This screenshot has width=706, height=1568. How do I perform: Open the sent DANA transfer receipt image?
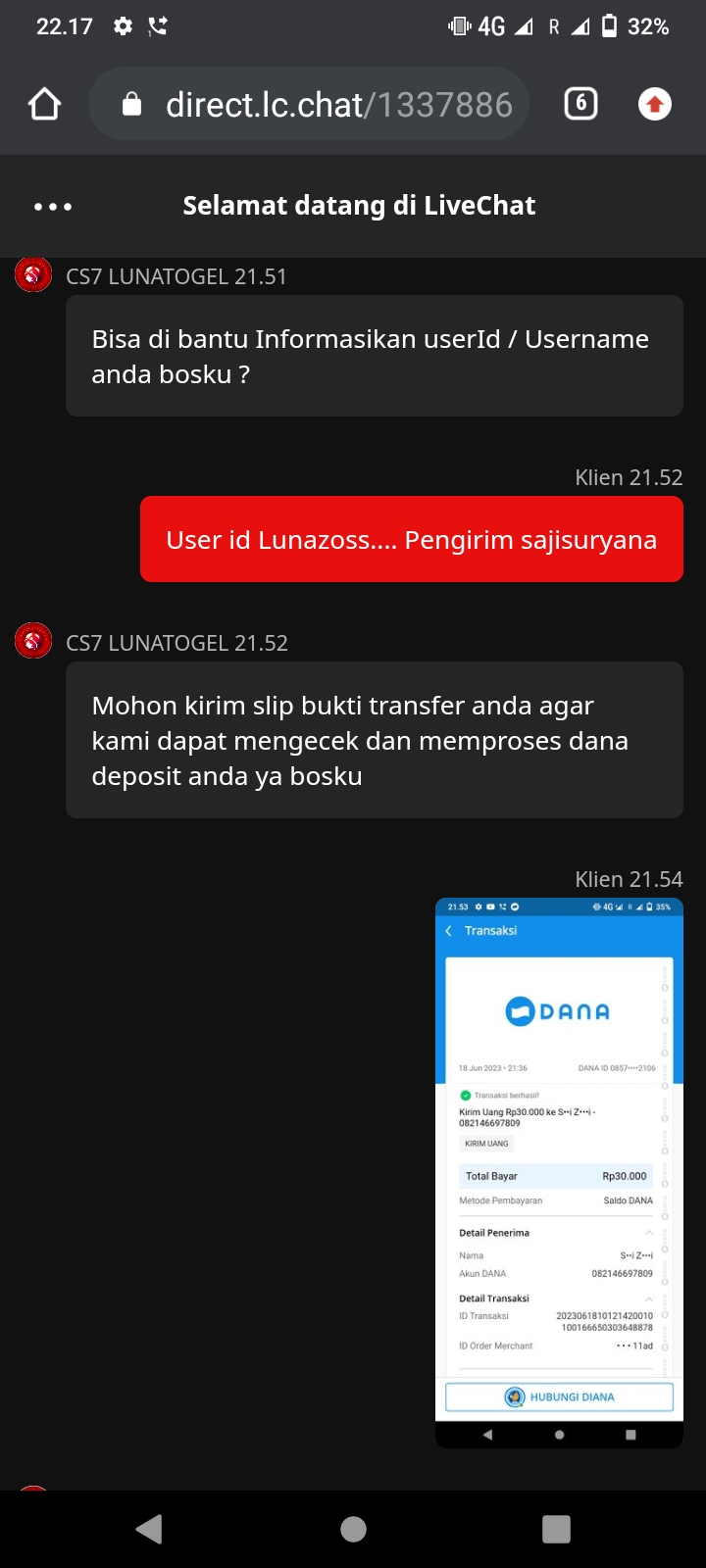click(x=559, y=1171)
